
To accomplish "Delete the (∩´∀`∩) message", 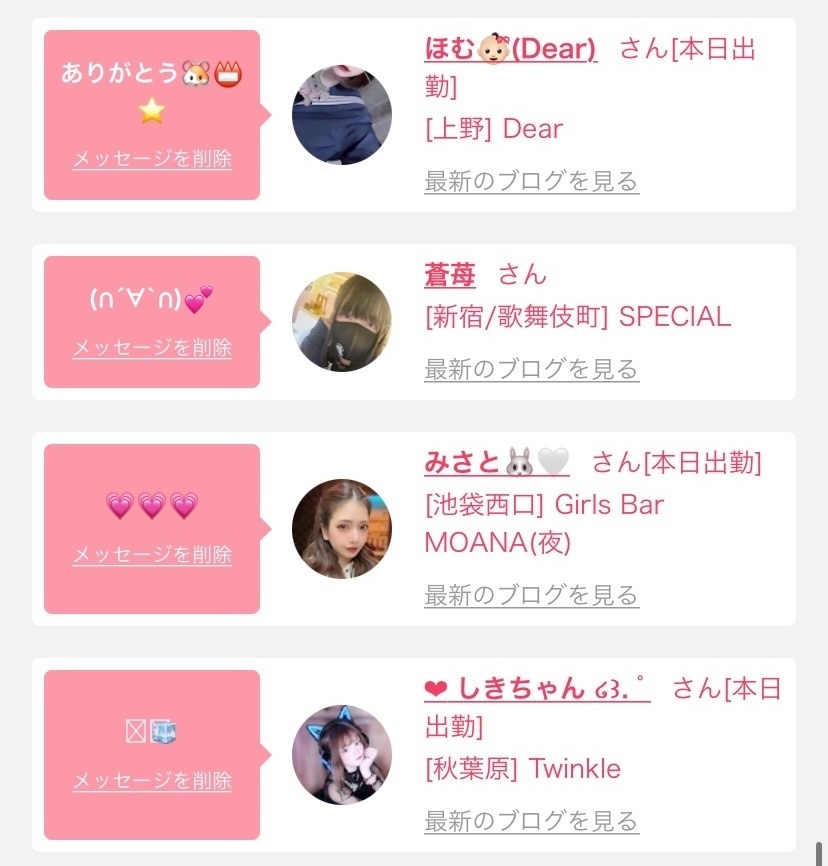I will 152,348.
